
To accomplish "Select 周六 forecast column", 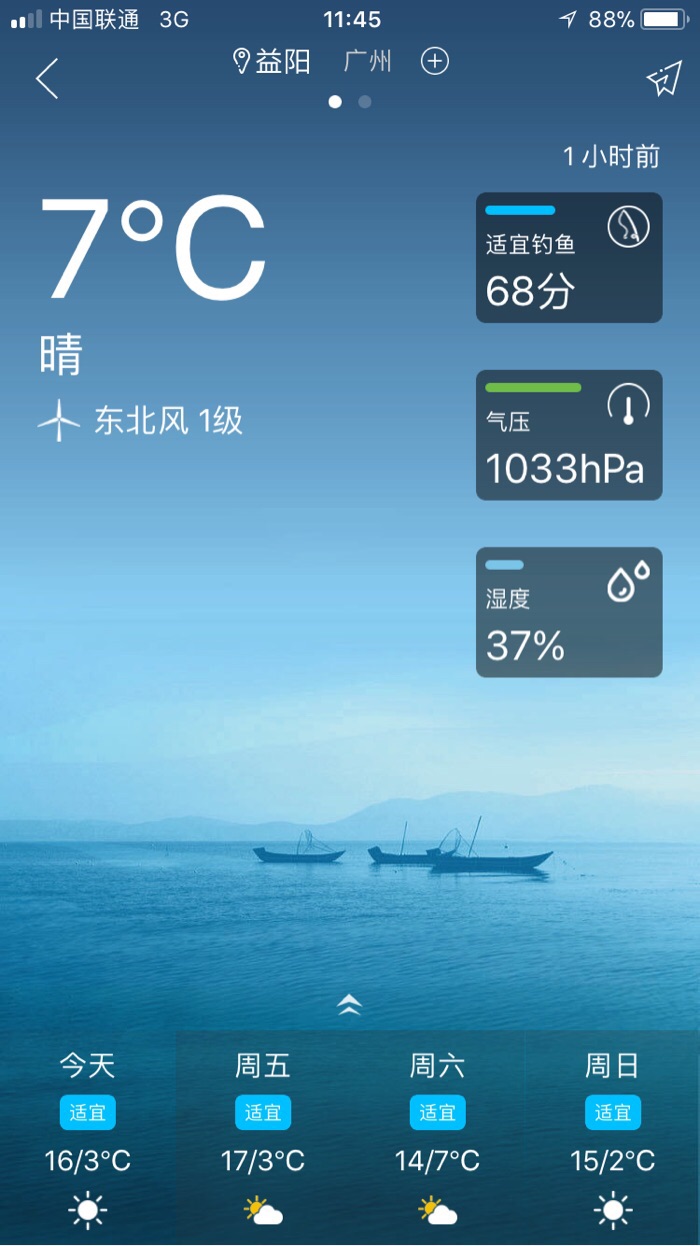I will [x=437, y=1138].
